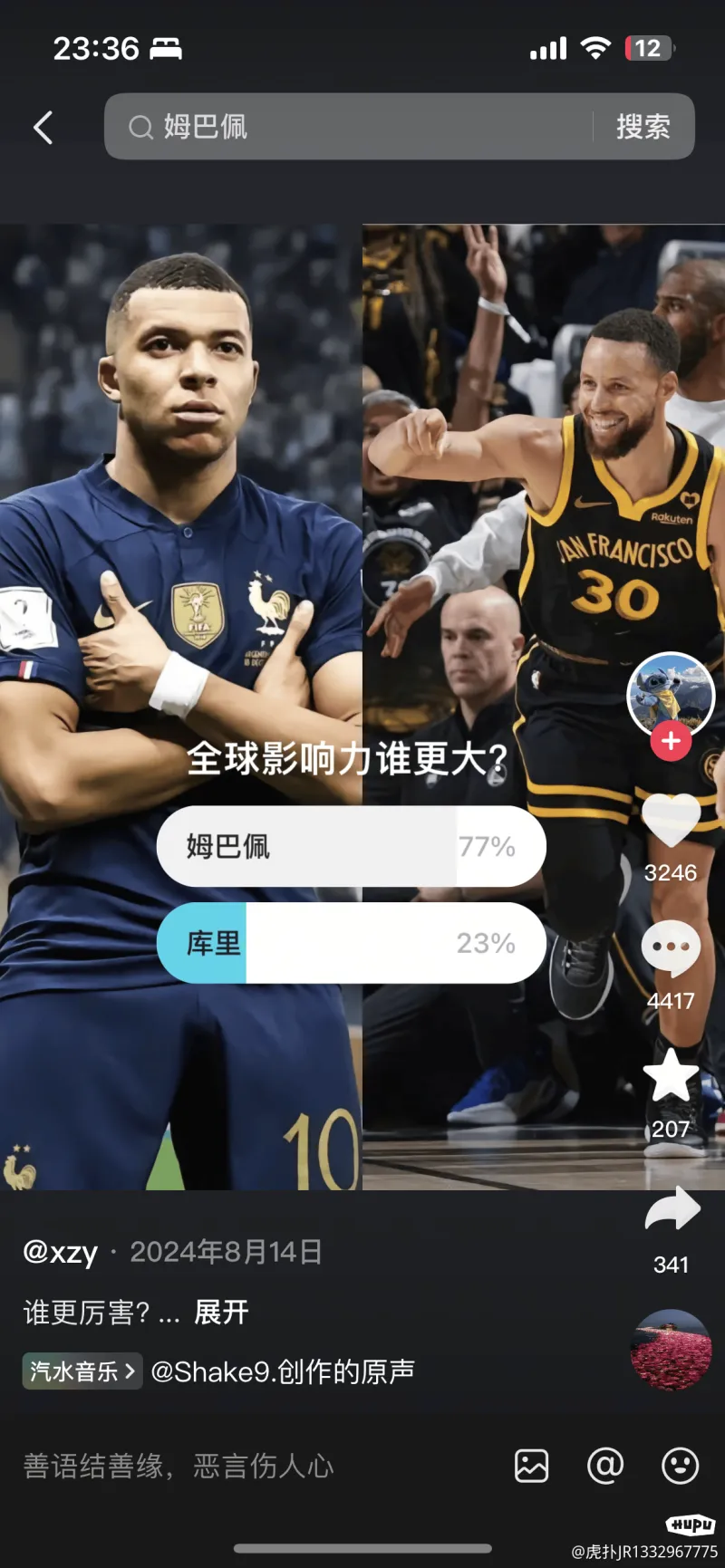725x1568 pixels.
Task: Follow the creator with the plus button
Action: 671,741
